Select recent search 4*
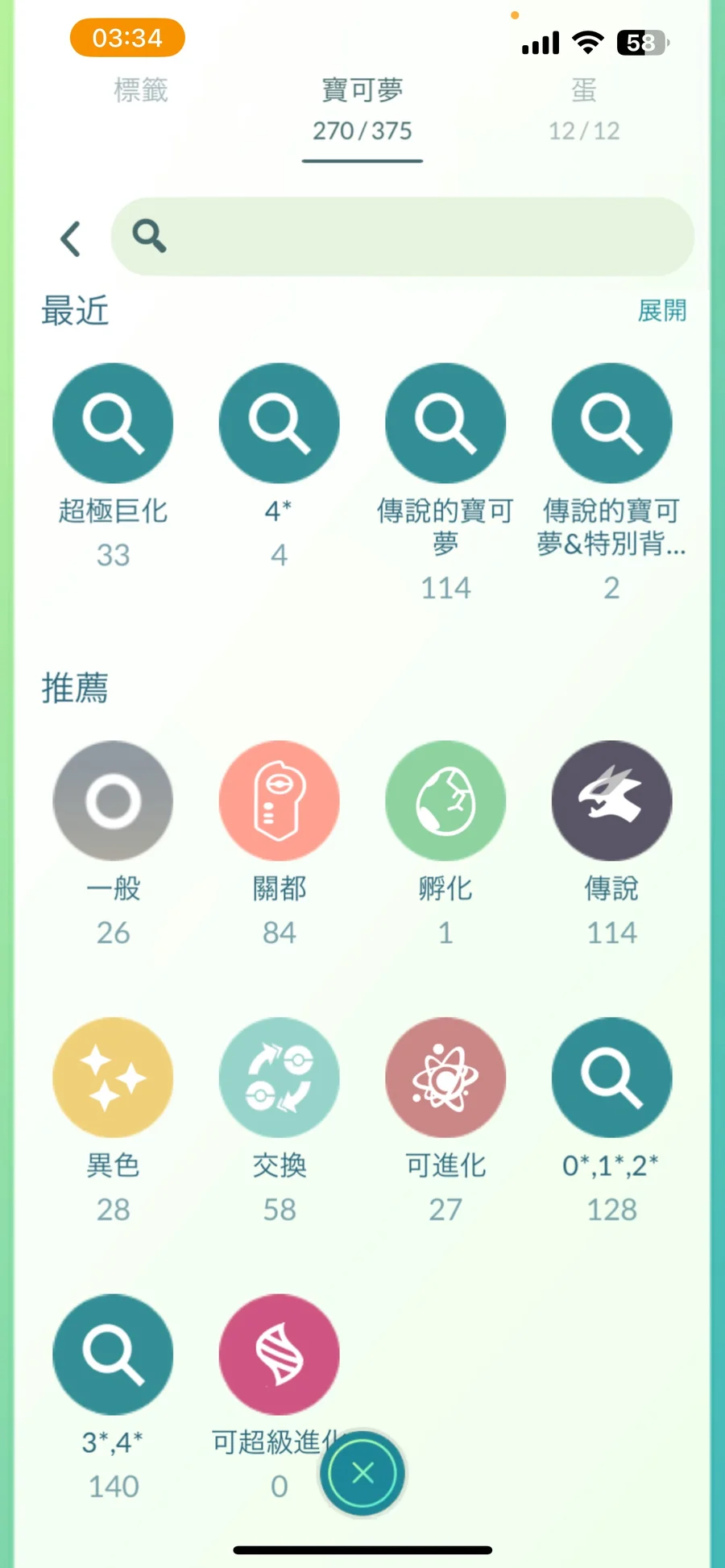The image size is (725, 1568). pyautogui.click(x=279, y=424)
